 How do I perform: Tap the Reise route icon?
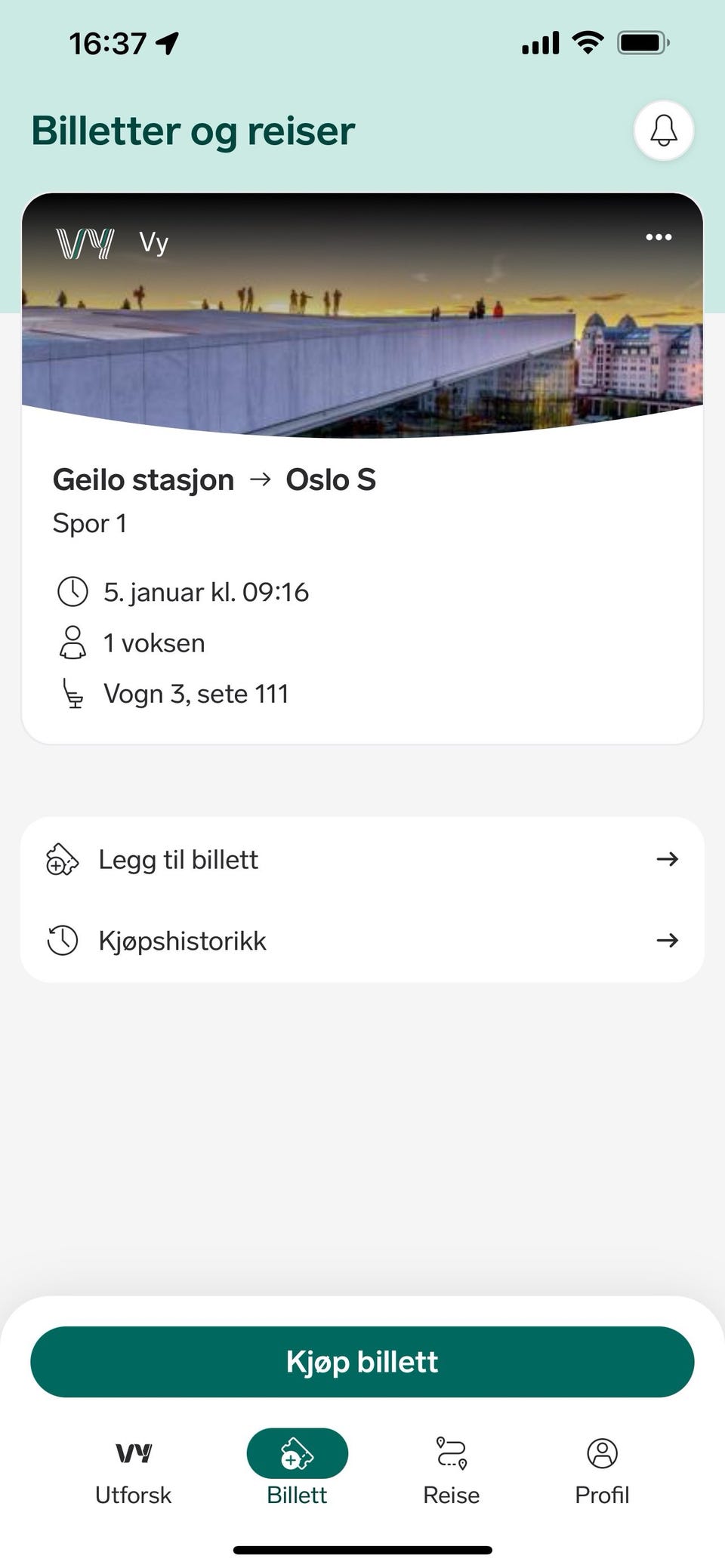pos(451,1452)
